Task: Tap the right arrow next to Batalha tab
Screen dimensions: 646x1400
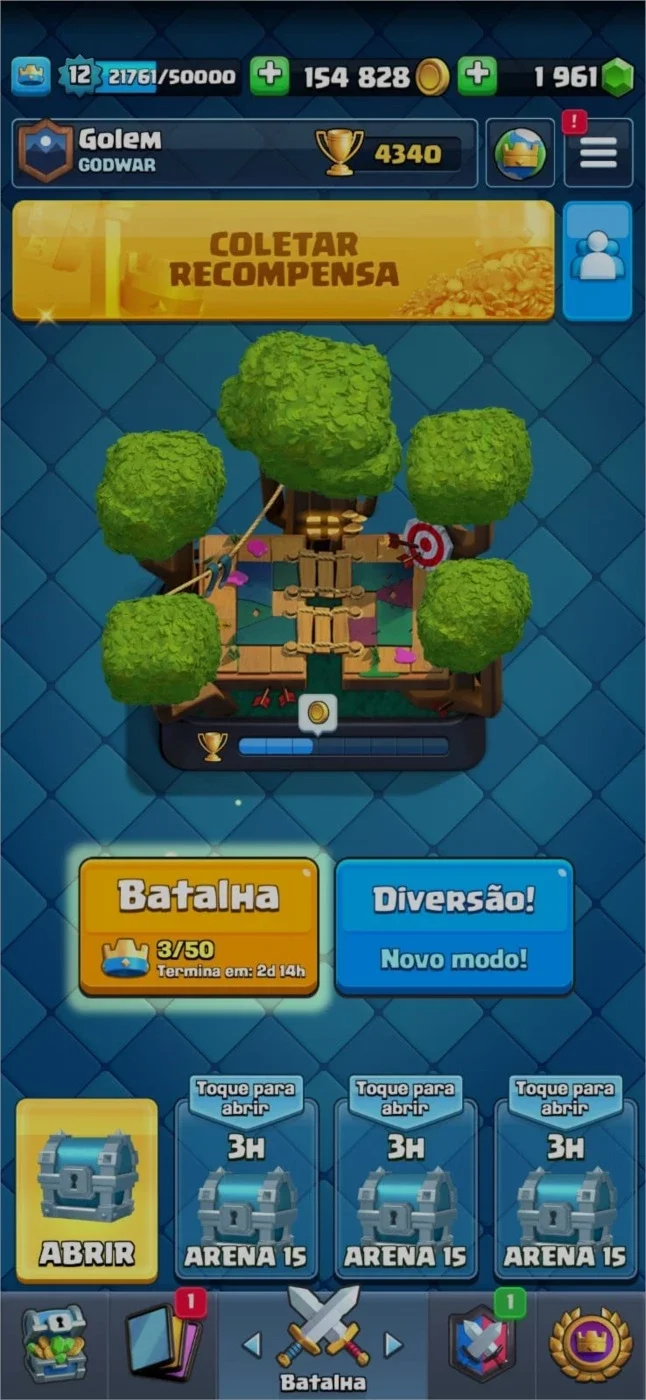Action: pos(394,1344)
